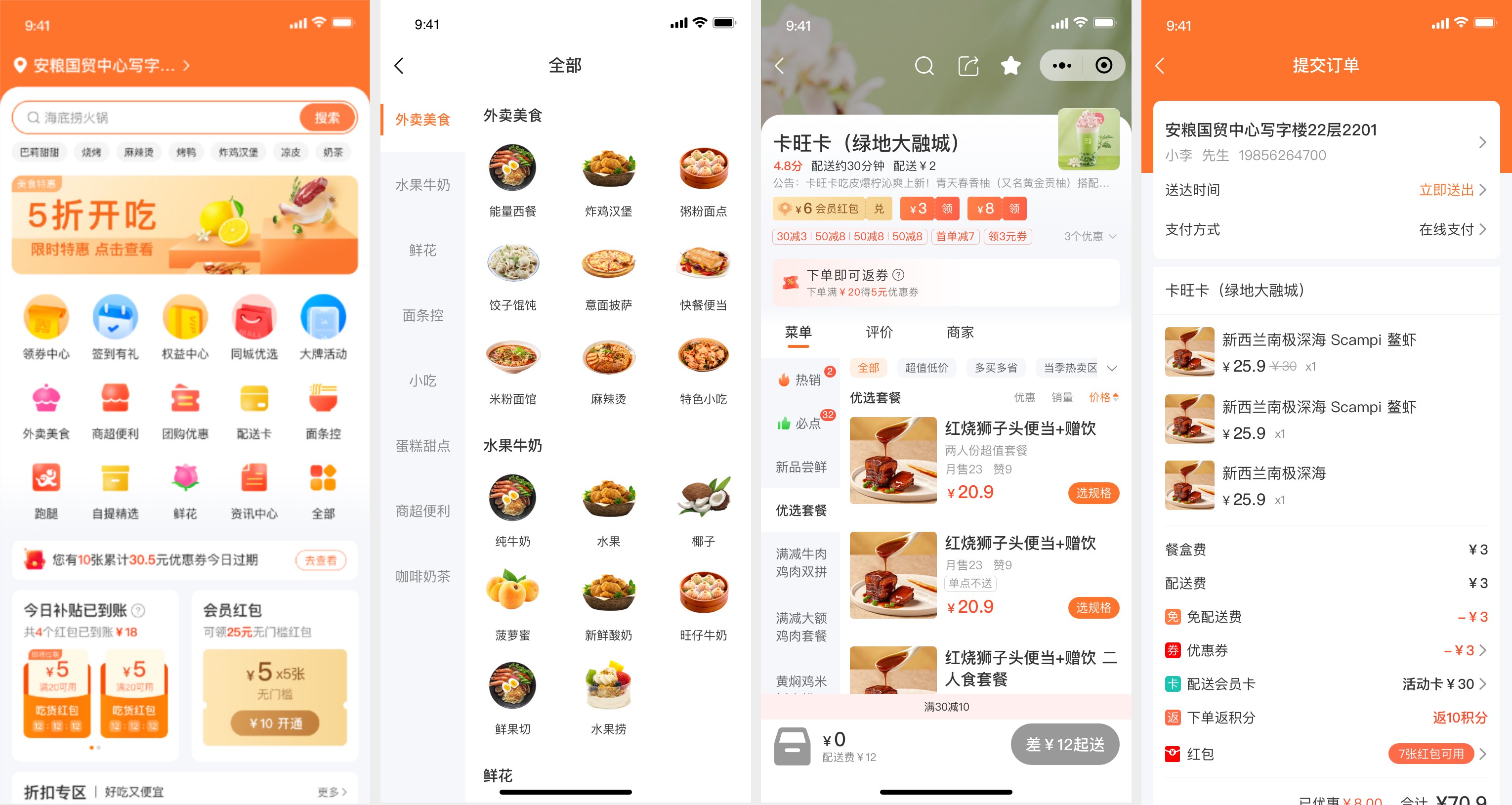Open the 5折开吃 promo banner
Screen dimensions: 1512x805
click(185, 225)
